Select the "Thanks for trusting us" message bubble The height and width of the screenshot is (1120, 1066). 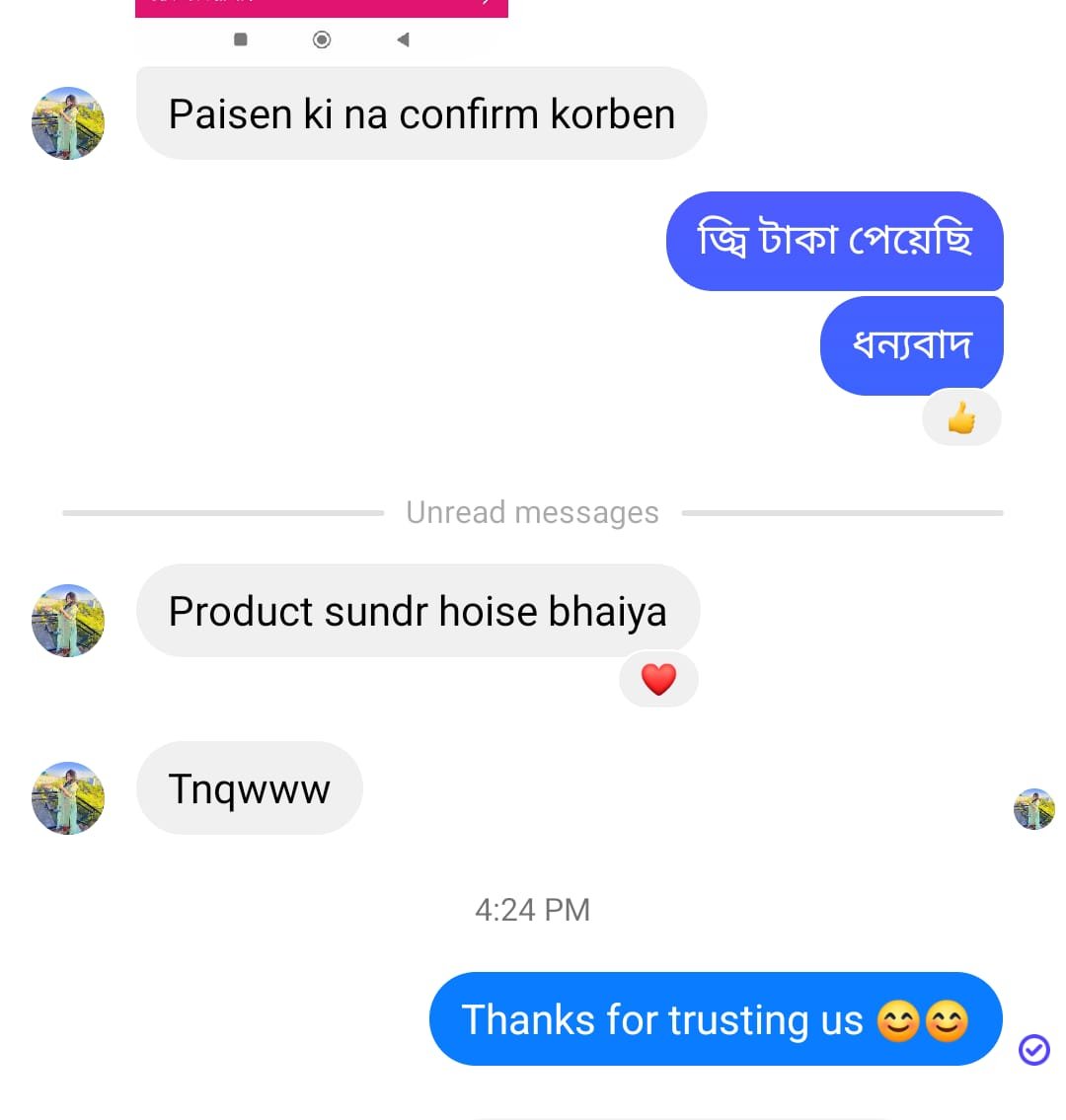tap(715, 1019)
